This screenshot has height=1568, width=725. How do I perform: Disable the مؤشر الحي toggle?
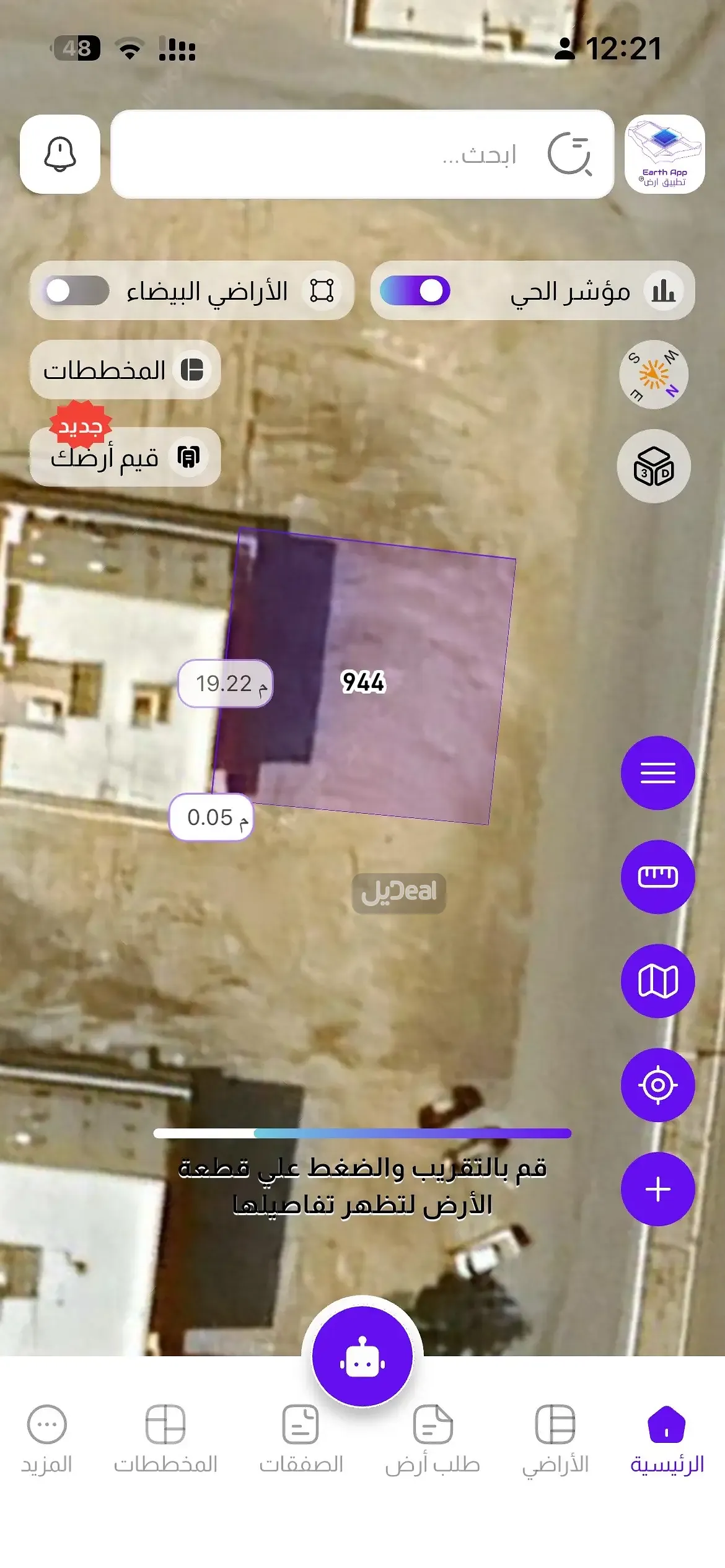tap(414, 291)
